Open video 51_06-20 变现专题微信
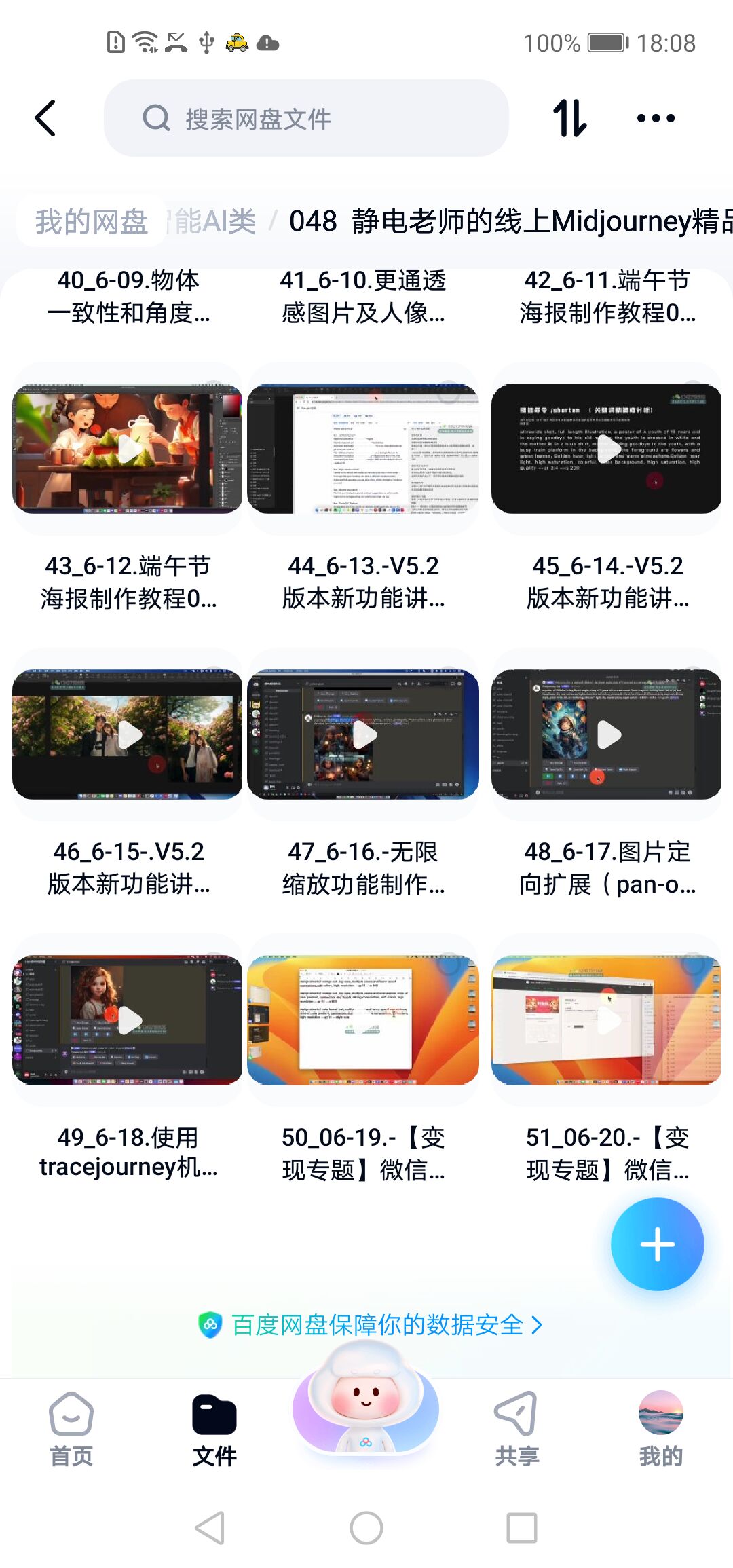The width and height of the screenshot is (733, 1568). click(x=606, y=1020)
